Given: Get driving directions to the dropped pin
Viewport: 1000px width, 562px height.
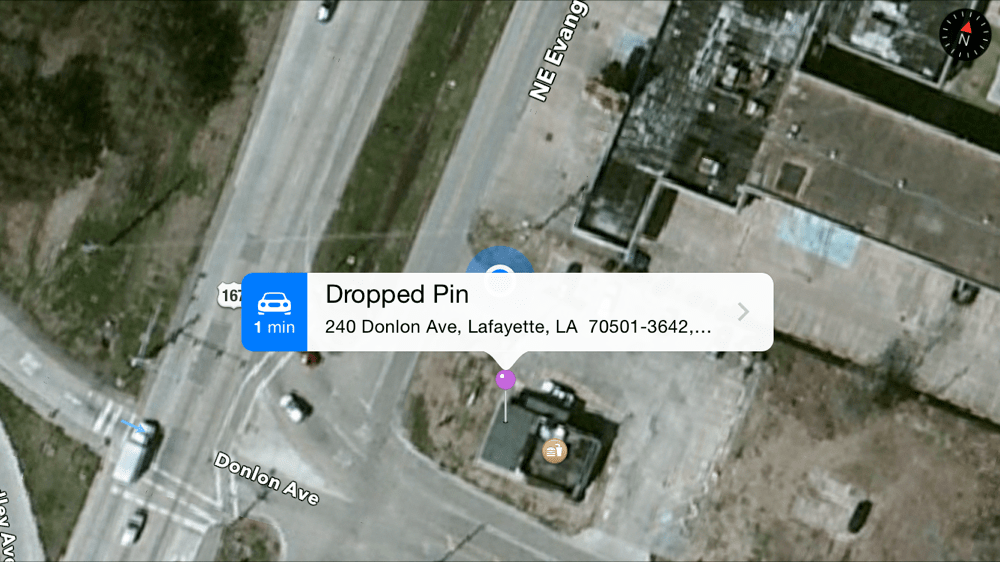Looking at the screenshot, I should coord(274,312).
